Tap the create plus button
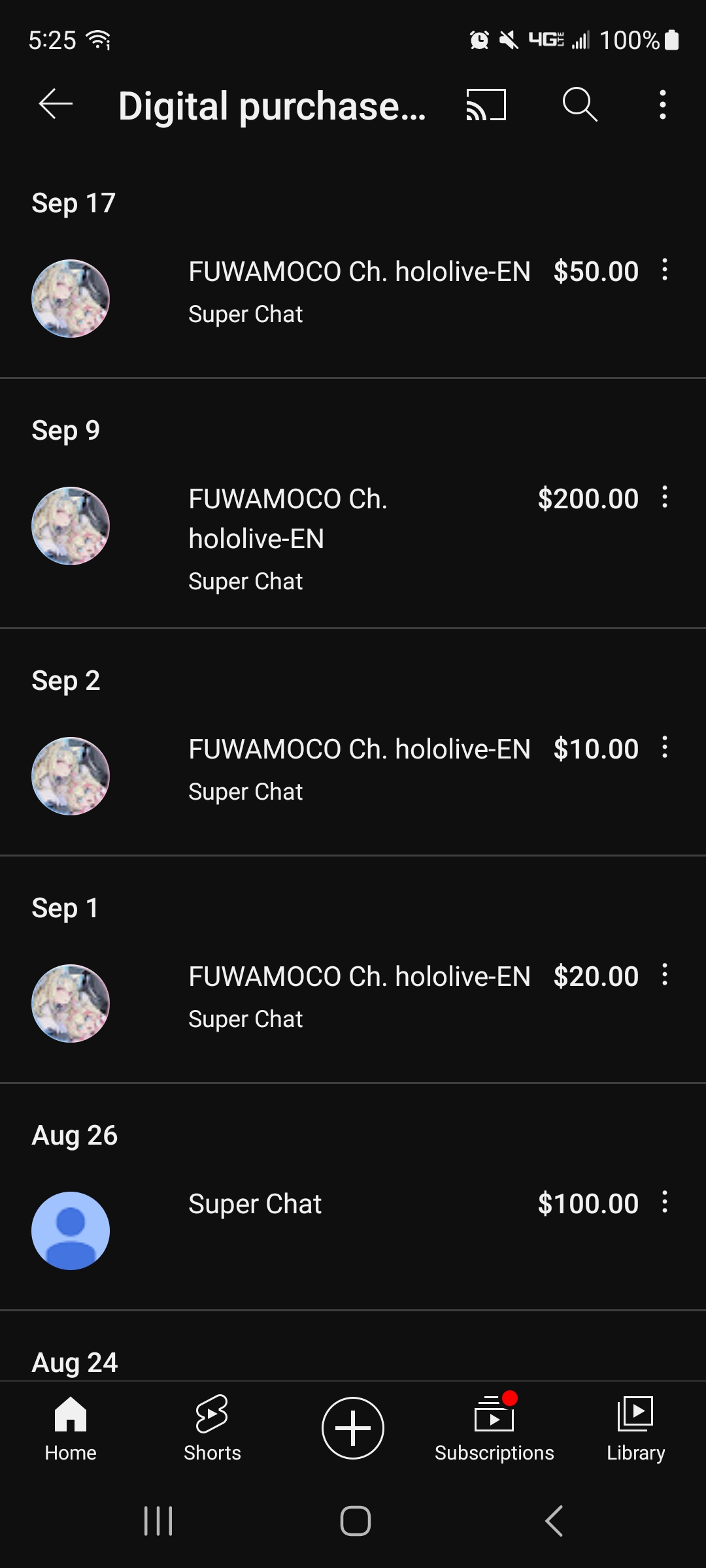The image size is (706, 1568). [x=353, y=1428]
